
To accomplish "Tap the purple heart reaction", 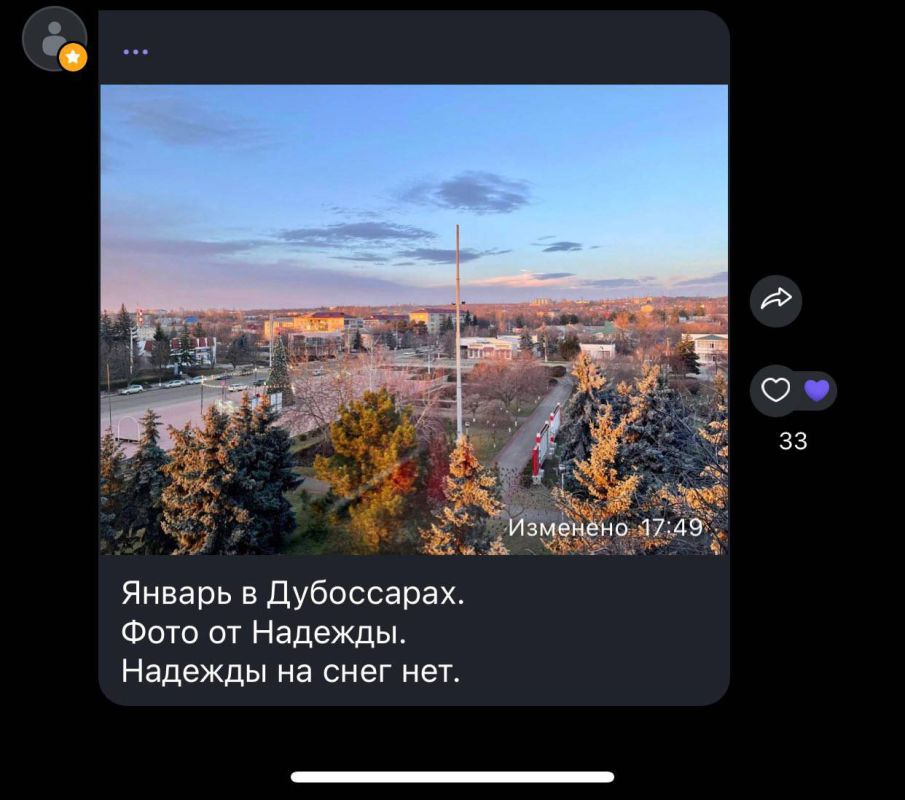I will pyautogui.click(x=817, y=391).
